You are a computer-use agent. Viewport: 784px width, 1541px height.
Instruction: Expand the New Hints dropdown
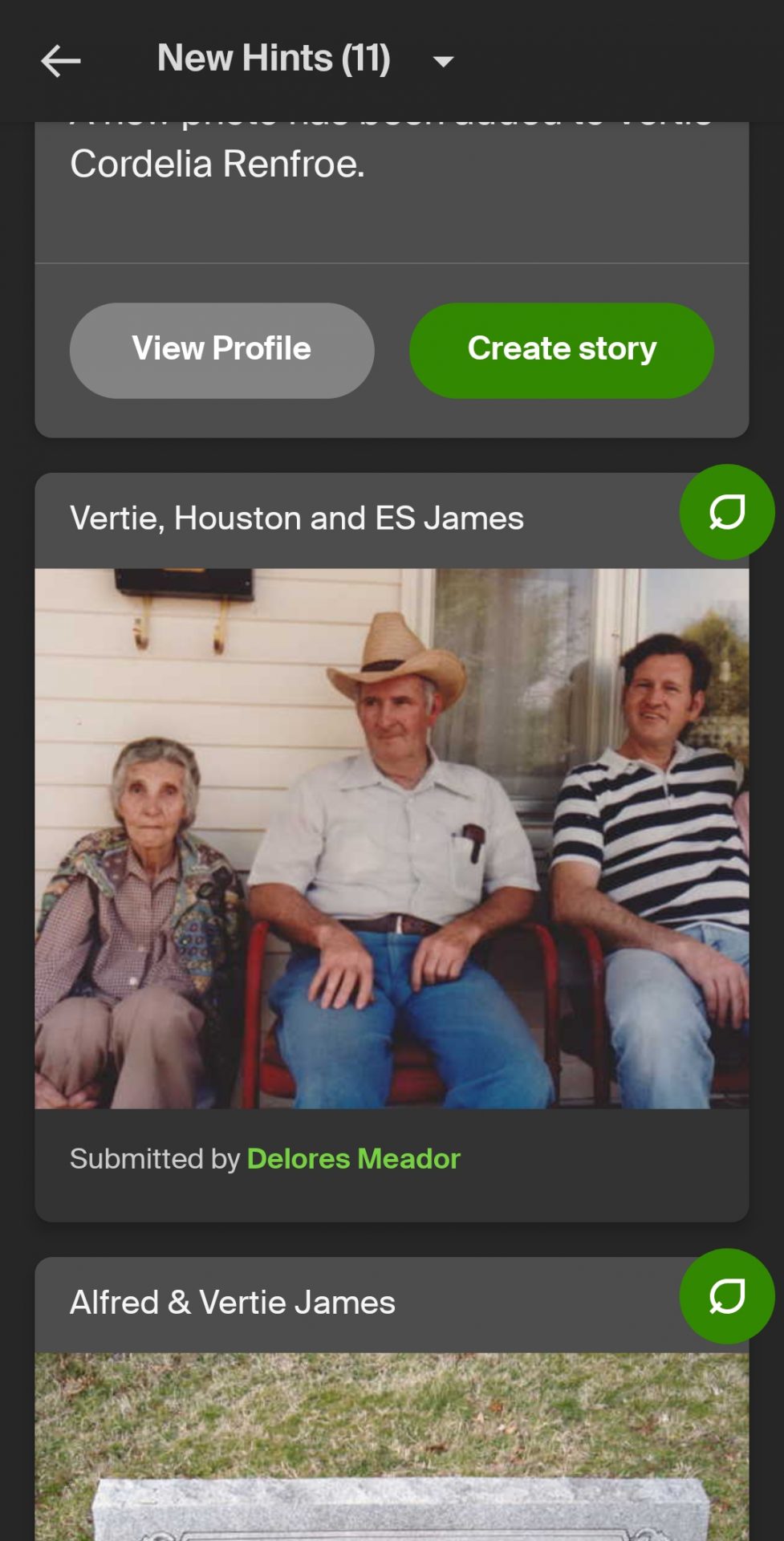443,61
